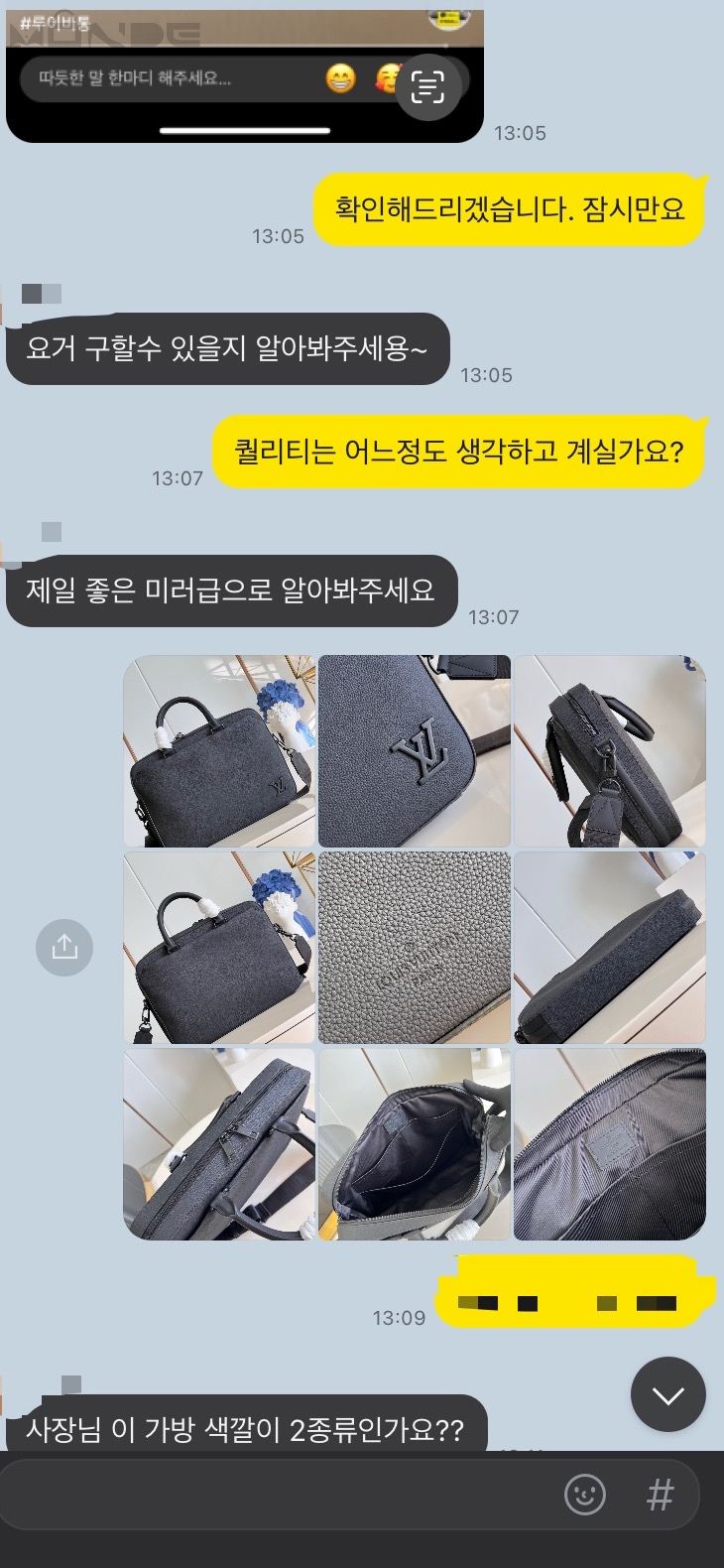View the bag bottom edge photo

tap(609, 947)
